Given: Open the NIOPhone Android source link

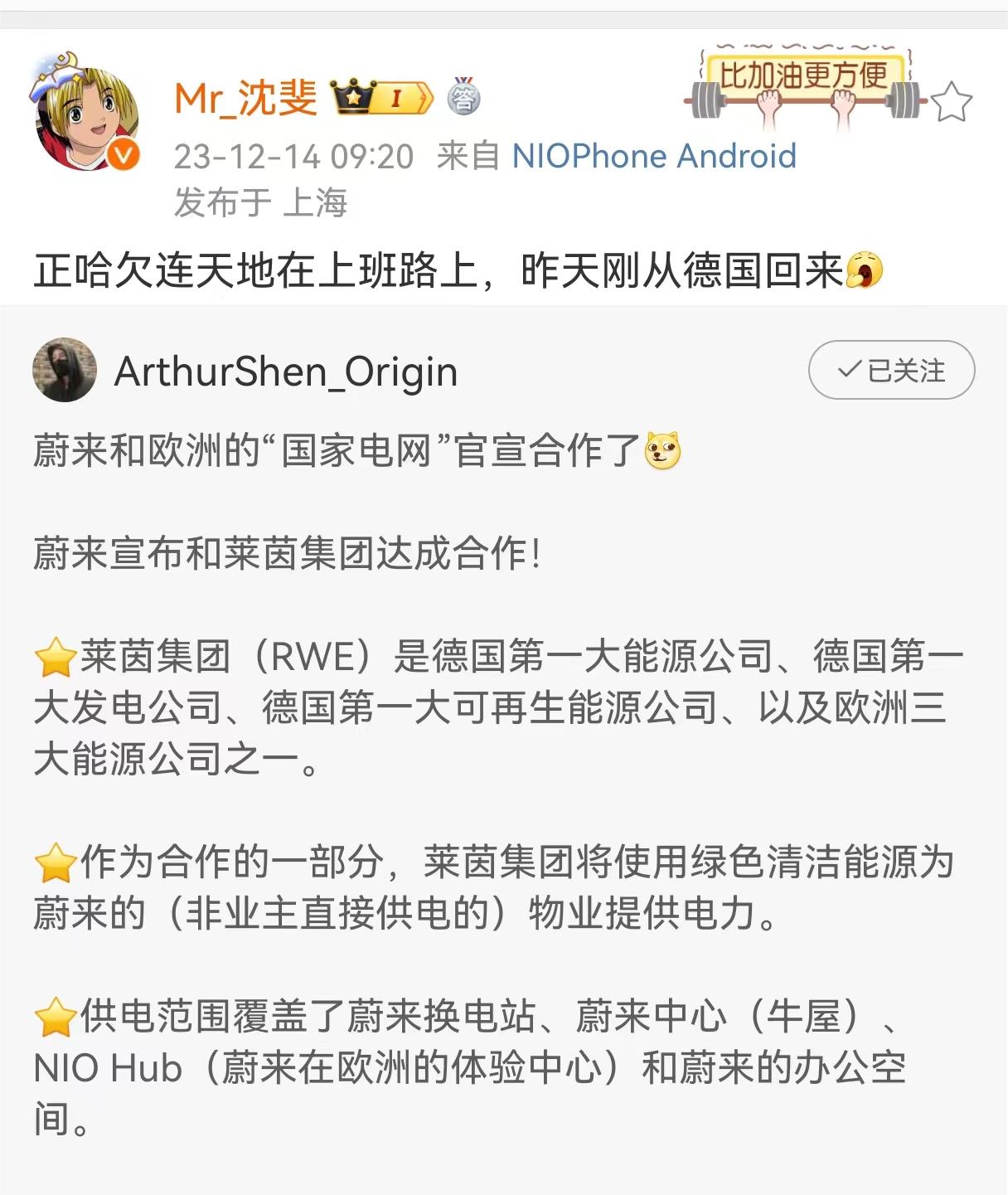Looking at the screenshot, I should (x=653, y=157).
